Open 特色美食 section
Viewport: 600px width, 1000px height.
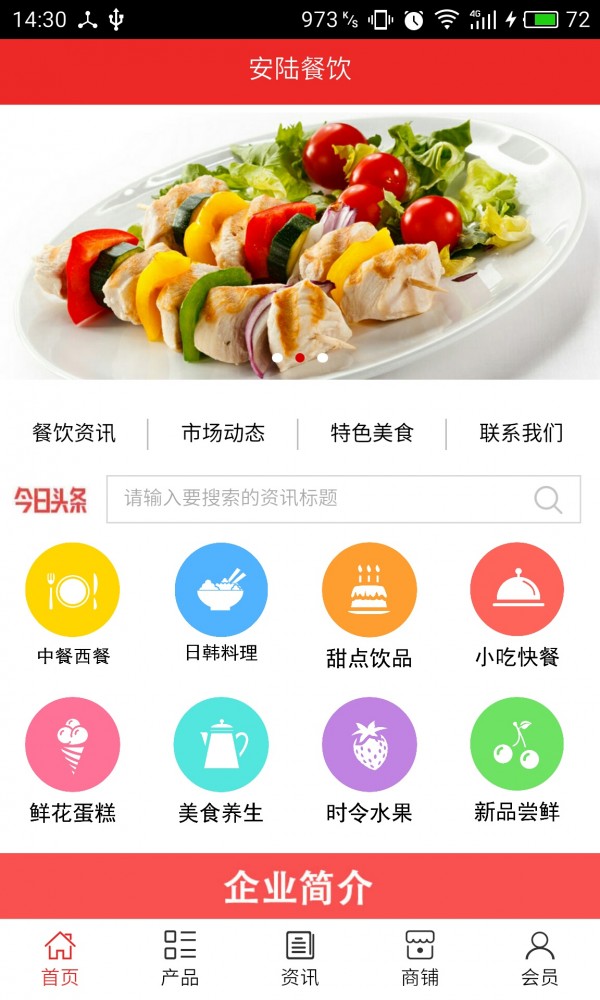pyautogui.click(x=372, y=433)
